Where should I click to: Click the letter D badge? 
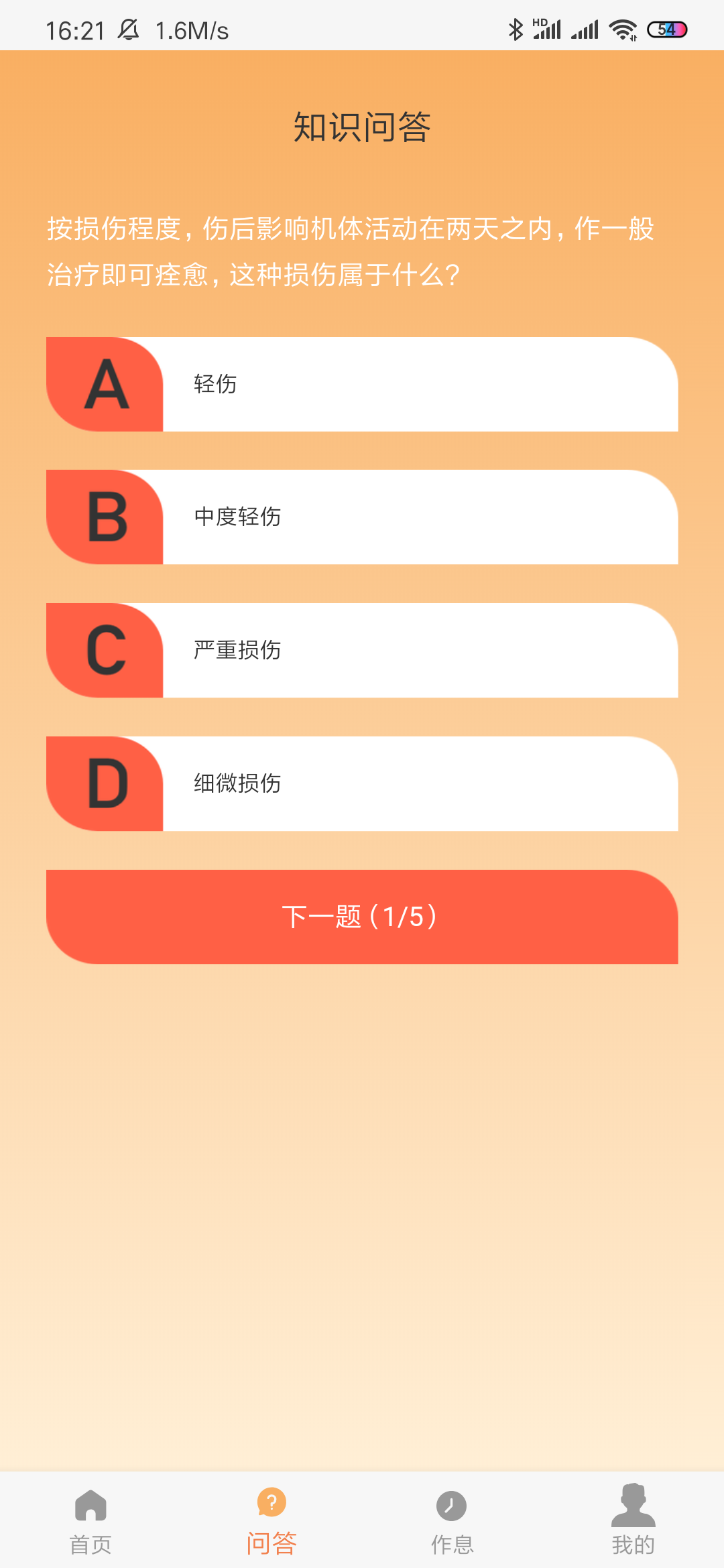click(x=107, y=783)
